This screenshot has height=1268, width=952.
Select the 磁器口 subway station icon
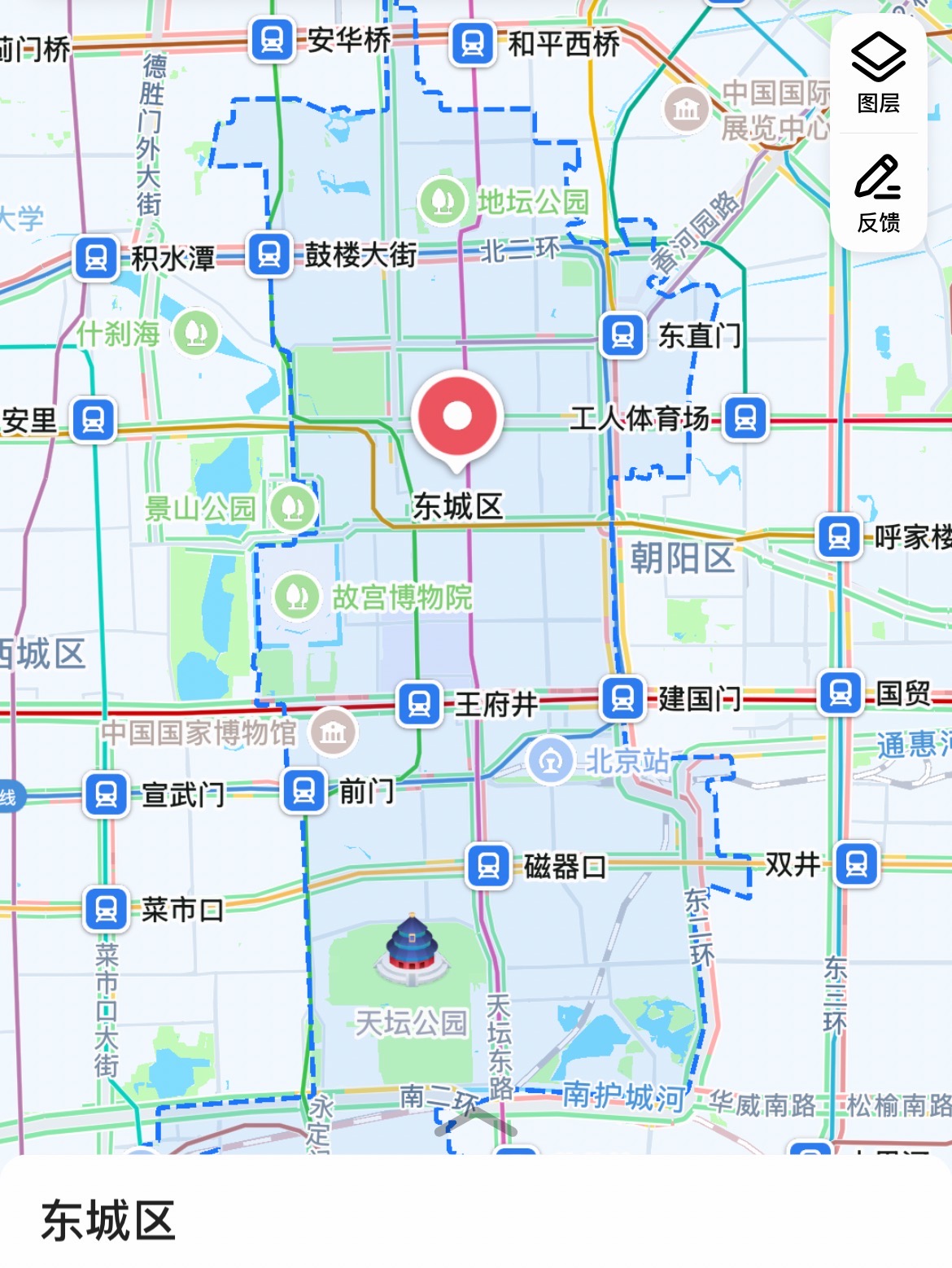click(488, 866)
